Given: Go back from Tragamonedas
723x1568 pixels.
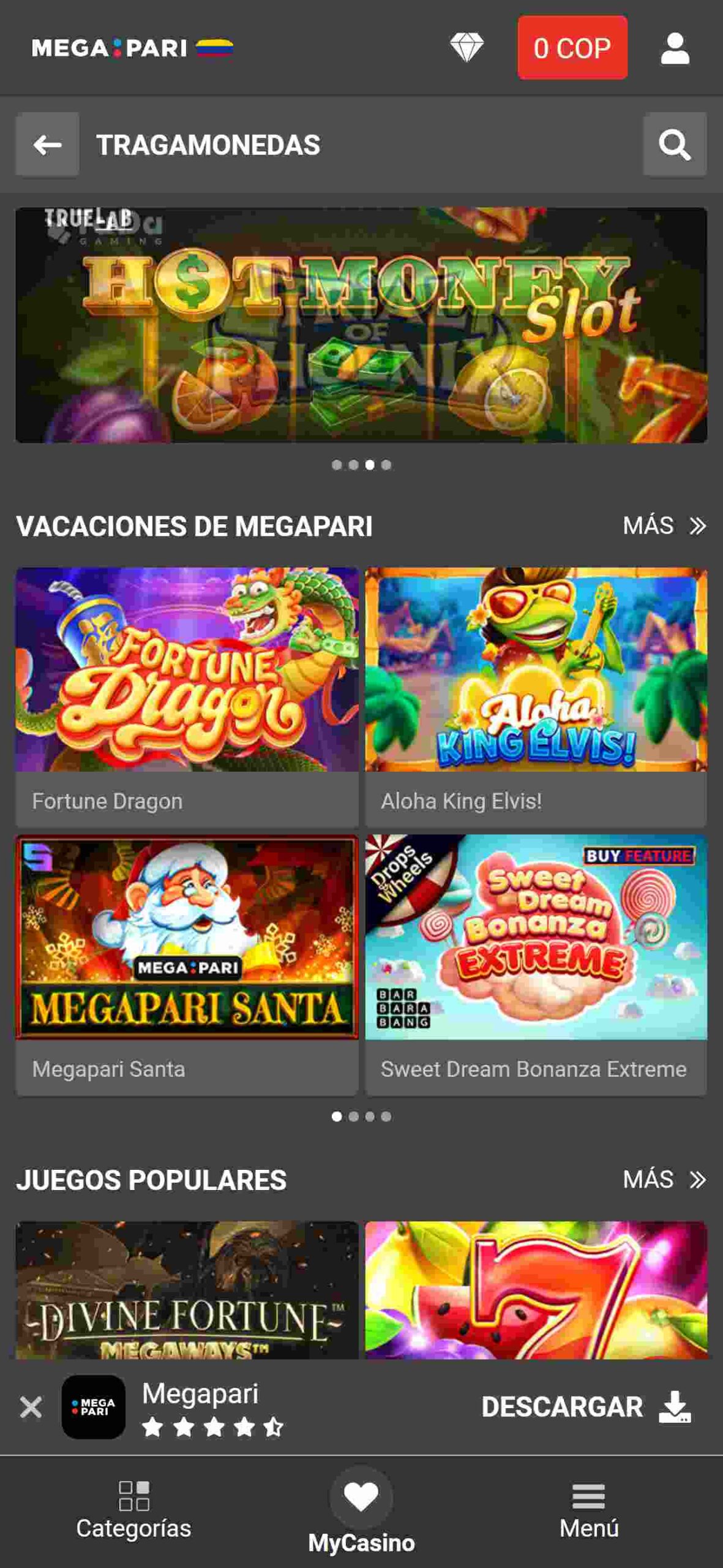Looking at the screenshot, I should pyautogui.click(x=47, y=145).
